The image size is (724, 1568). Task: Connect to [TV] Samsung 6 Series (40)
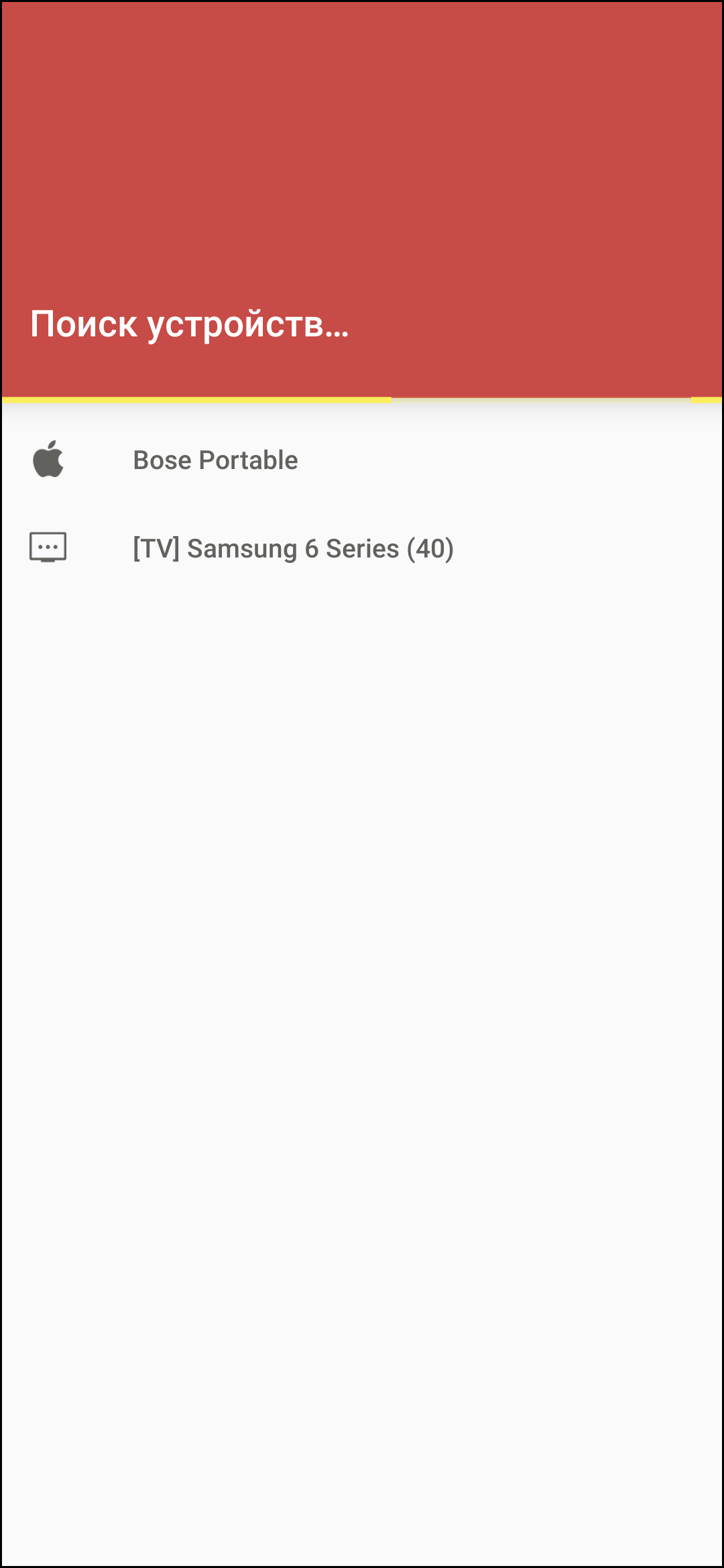293,549
